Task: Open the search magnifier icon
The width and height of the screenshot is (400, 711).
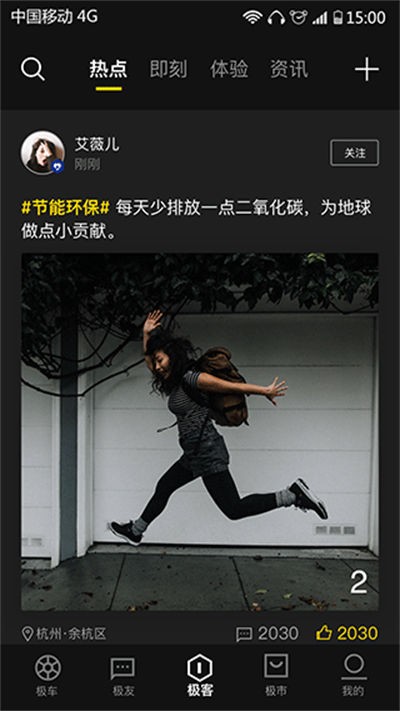Action: click(x=33, y=70)
